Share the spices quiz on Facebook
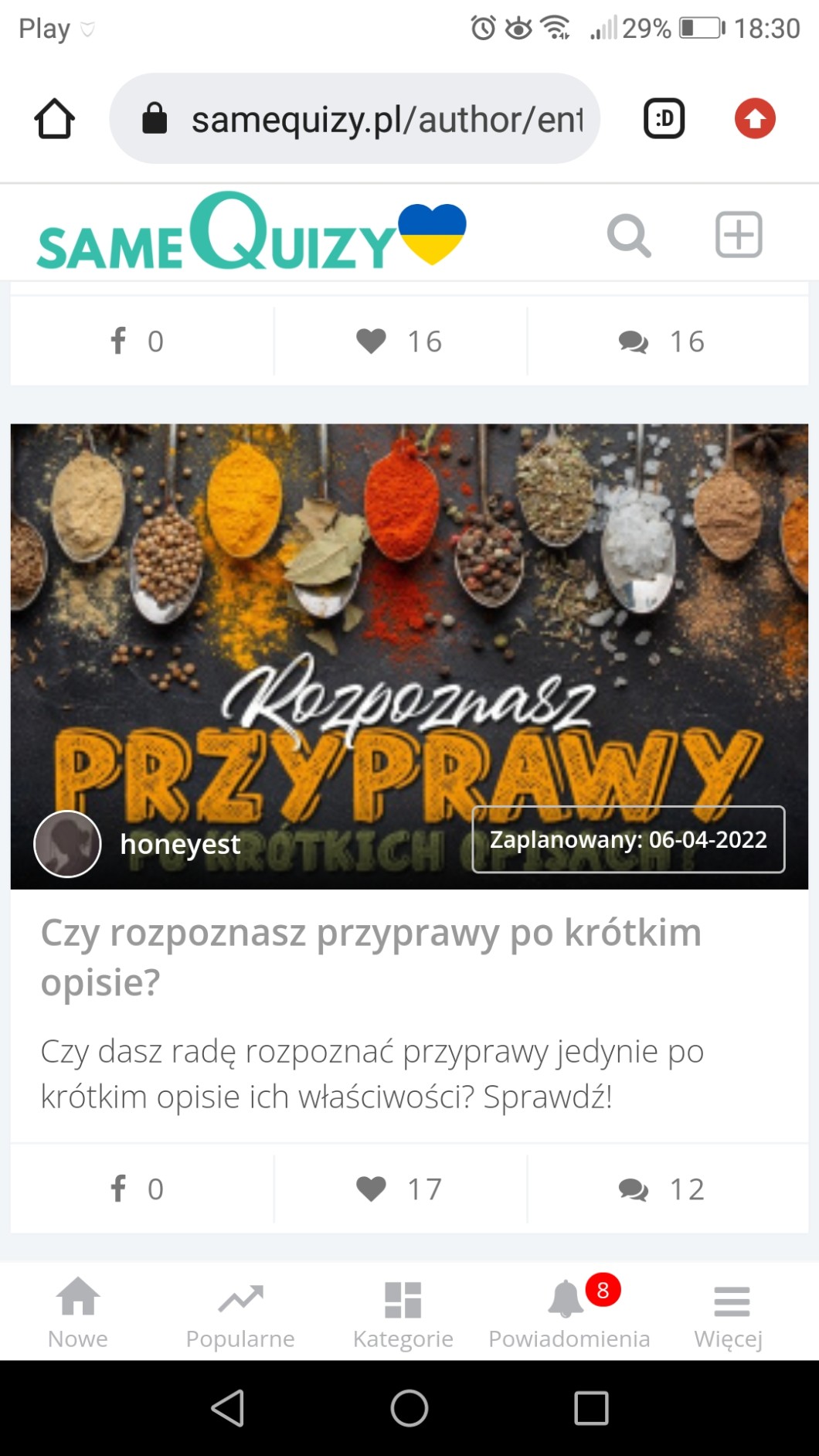Screen dimensions: 819x1456 click(x=138, y=1189)
